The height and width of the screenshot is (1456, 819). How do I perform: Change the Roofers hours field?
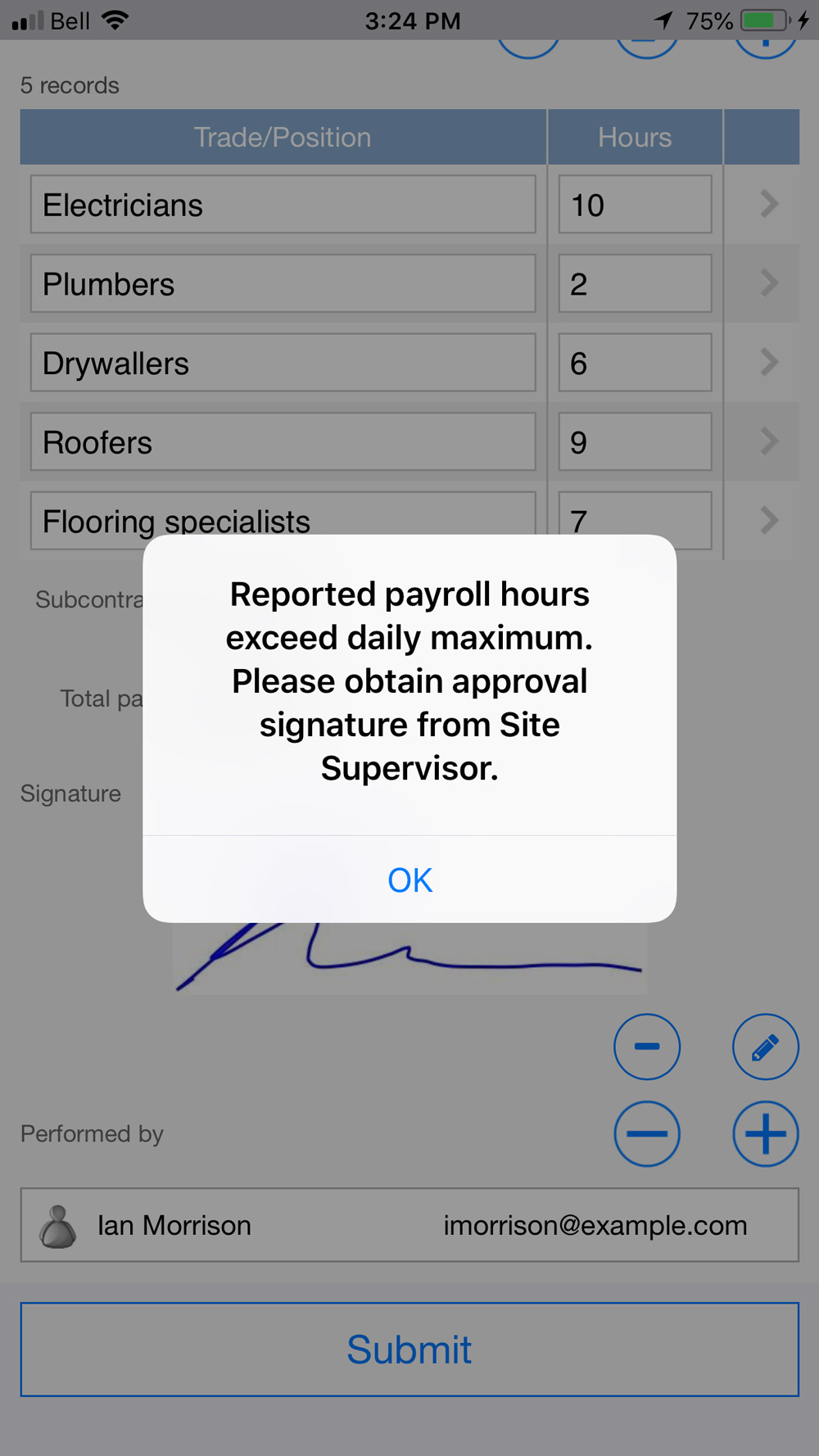635,442
